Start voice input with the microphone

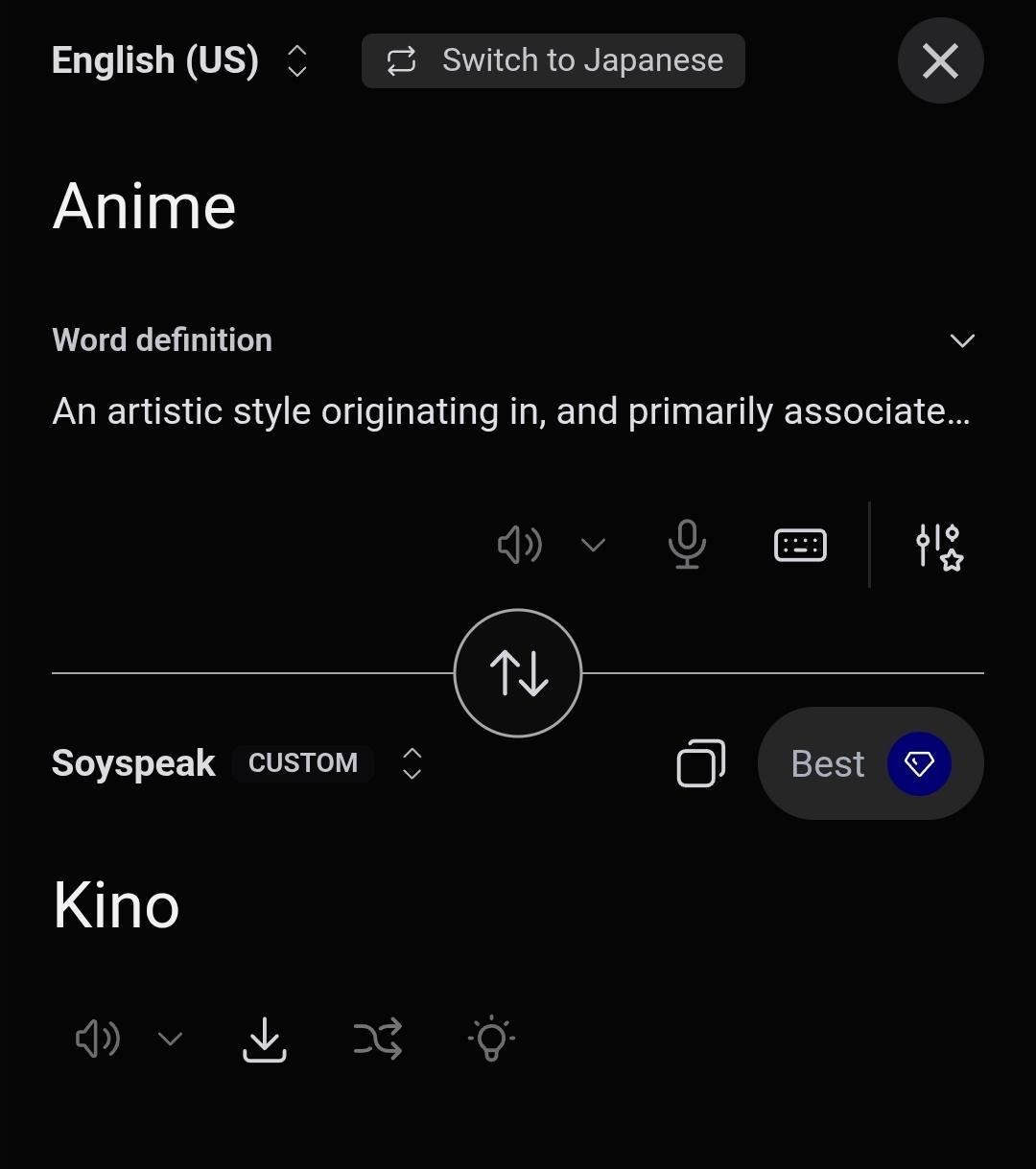click(687, 545)
